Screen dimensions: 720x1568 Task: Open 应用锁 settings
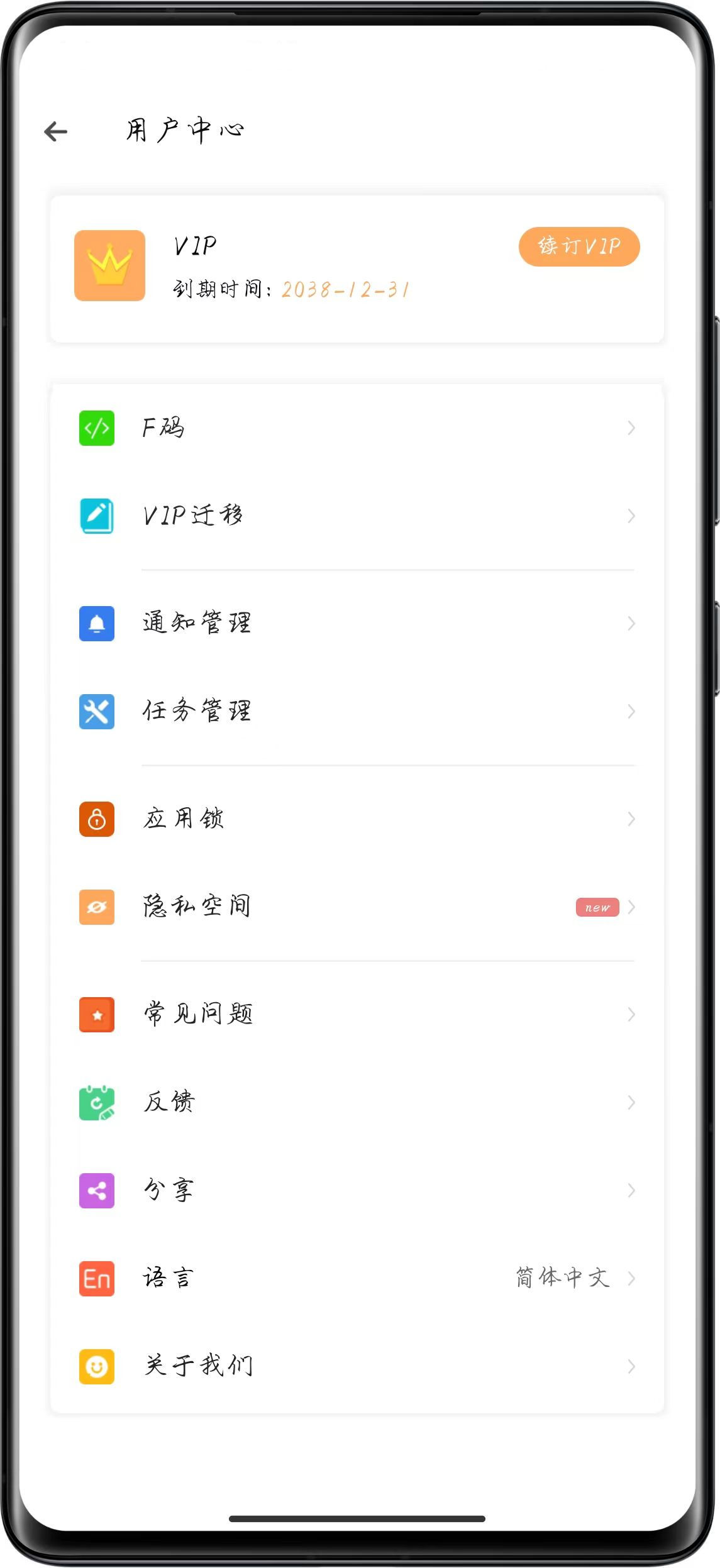[x=357, y=819]
